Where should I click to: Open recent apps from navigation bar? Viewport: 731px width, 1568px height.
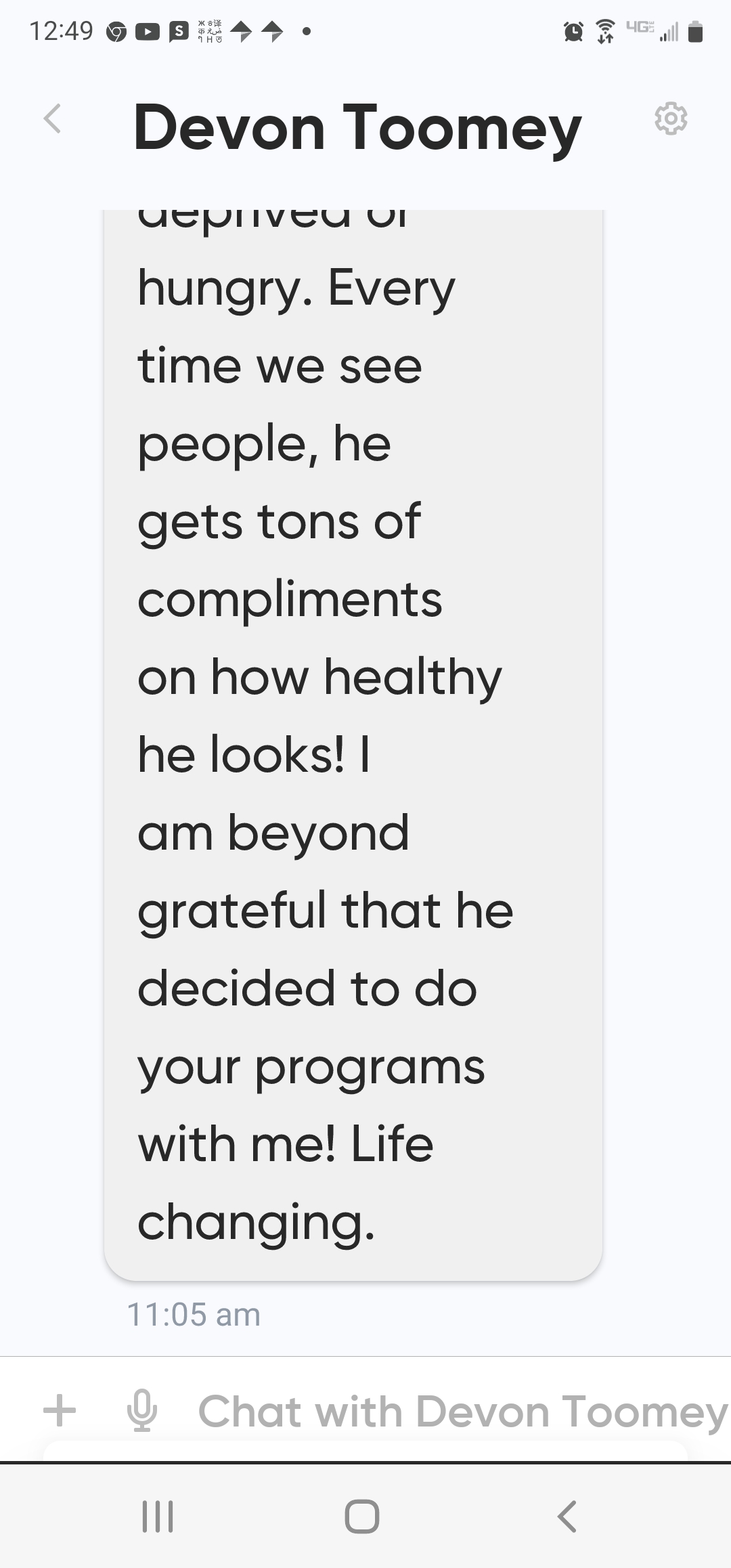point(157,1517)
